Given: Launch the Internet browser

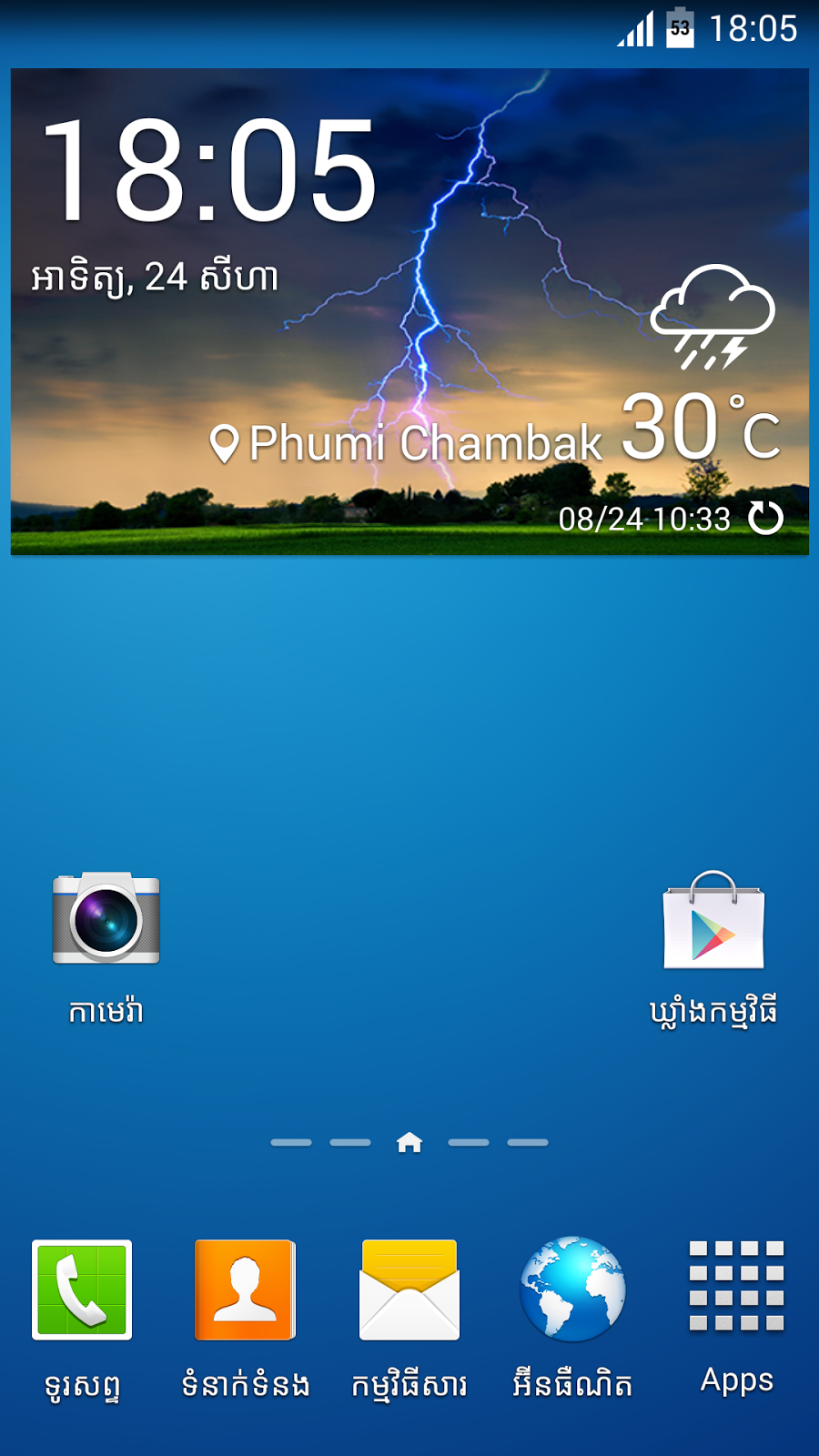Looking at the screenshot, I should click(572, 1290).
